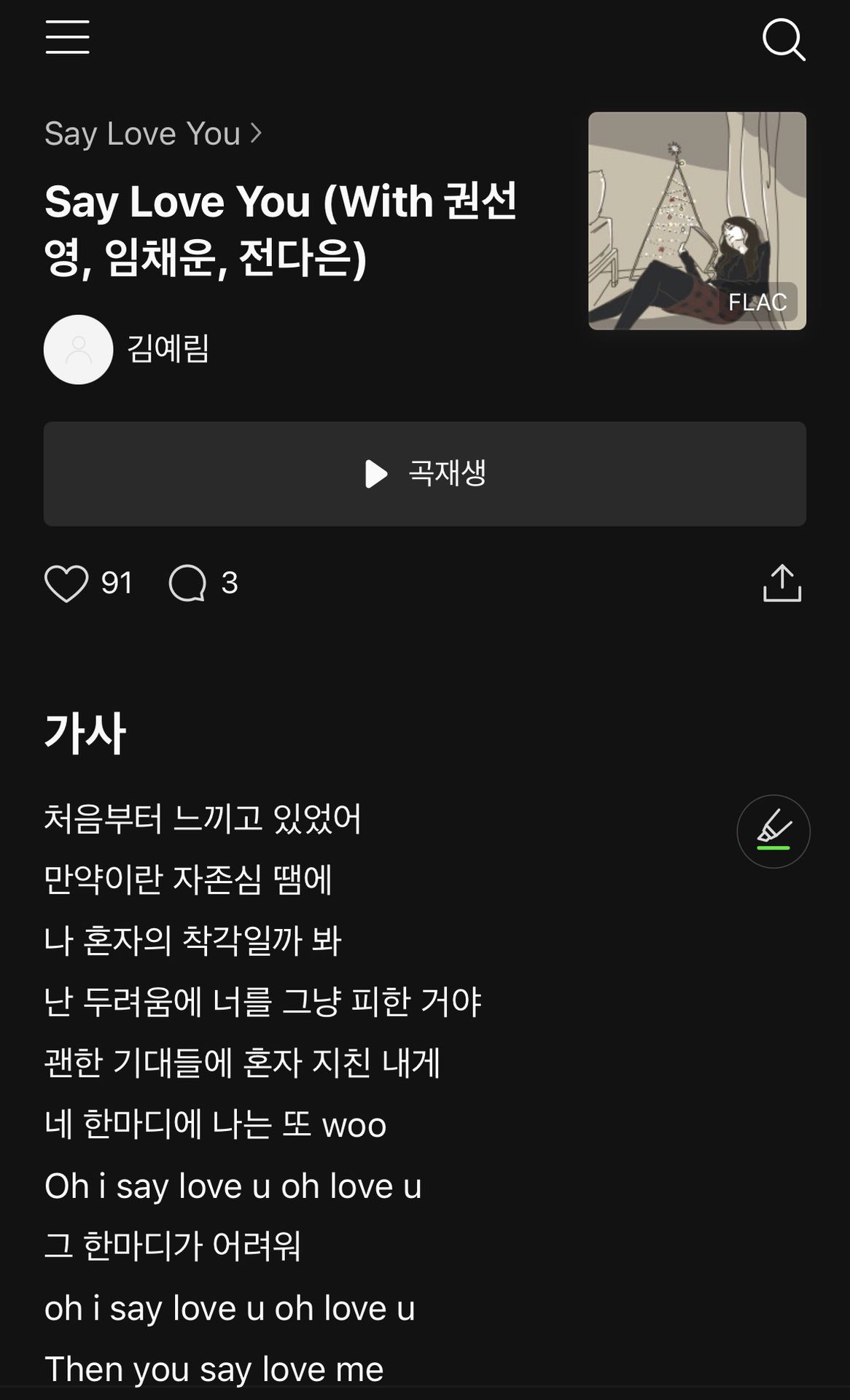This screenshot has height=1400, width=850.
Task: Open the comments for this song
Action: click(188, 583)
